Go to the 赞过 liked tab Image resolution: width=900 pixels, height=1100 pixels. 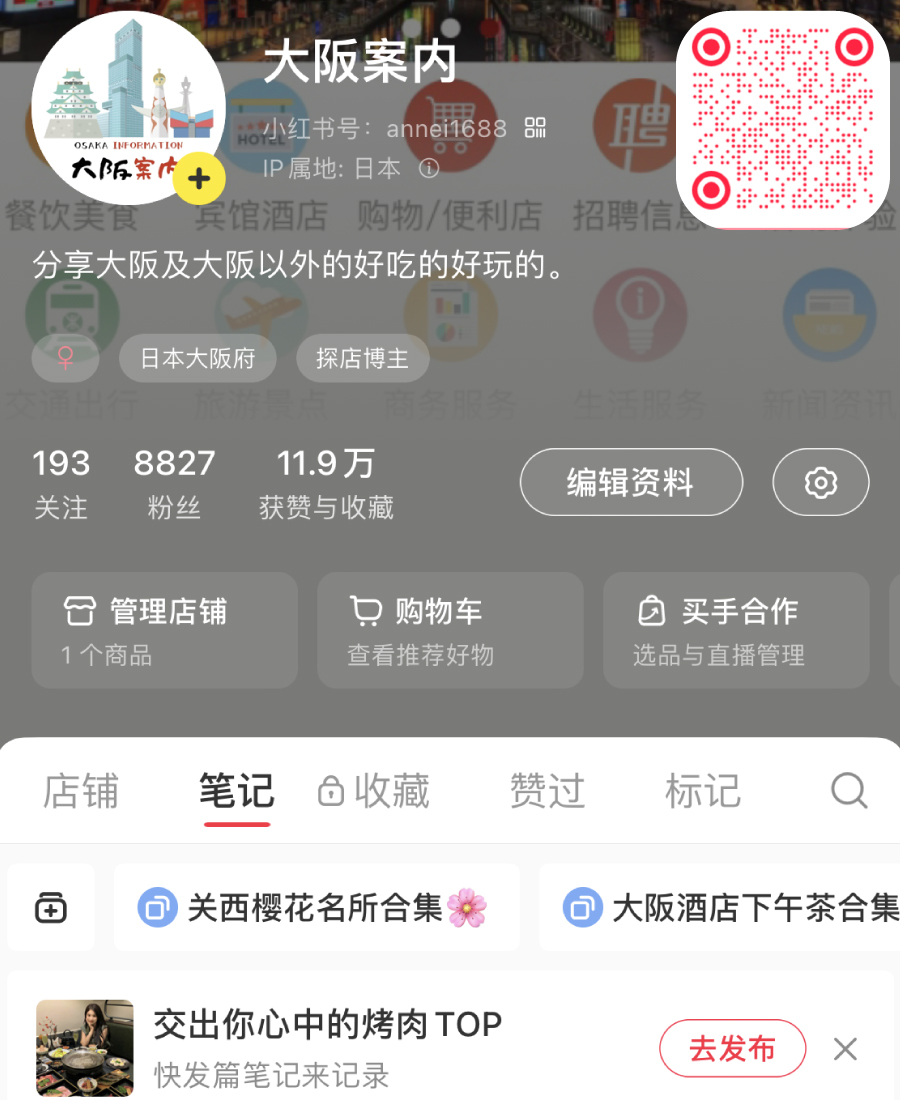pos(547,791)
